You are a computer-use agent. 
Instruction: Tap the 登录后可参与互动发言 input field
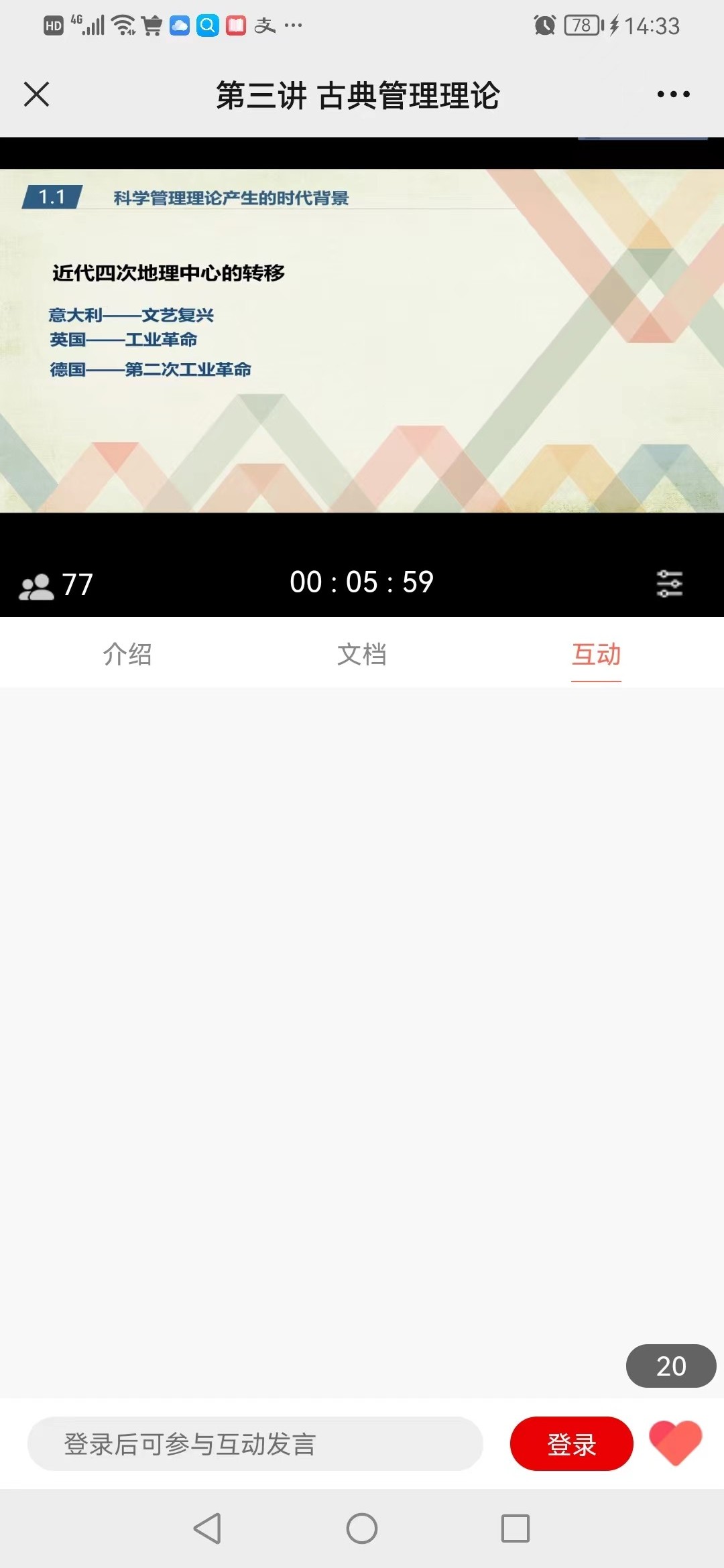pos(255,1444)
